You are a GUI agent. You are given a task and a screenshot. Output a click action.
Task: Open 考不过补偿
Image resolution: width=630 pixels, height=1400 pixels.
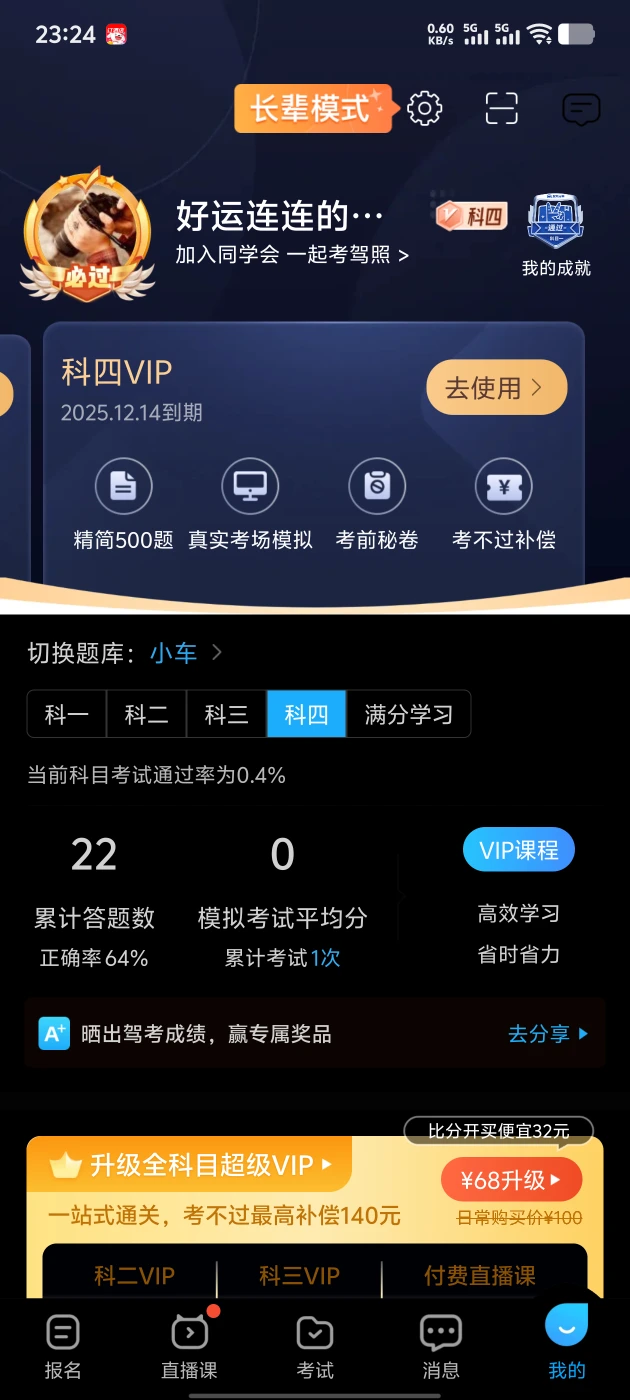coord(504,505)
